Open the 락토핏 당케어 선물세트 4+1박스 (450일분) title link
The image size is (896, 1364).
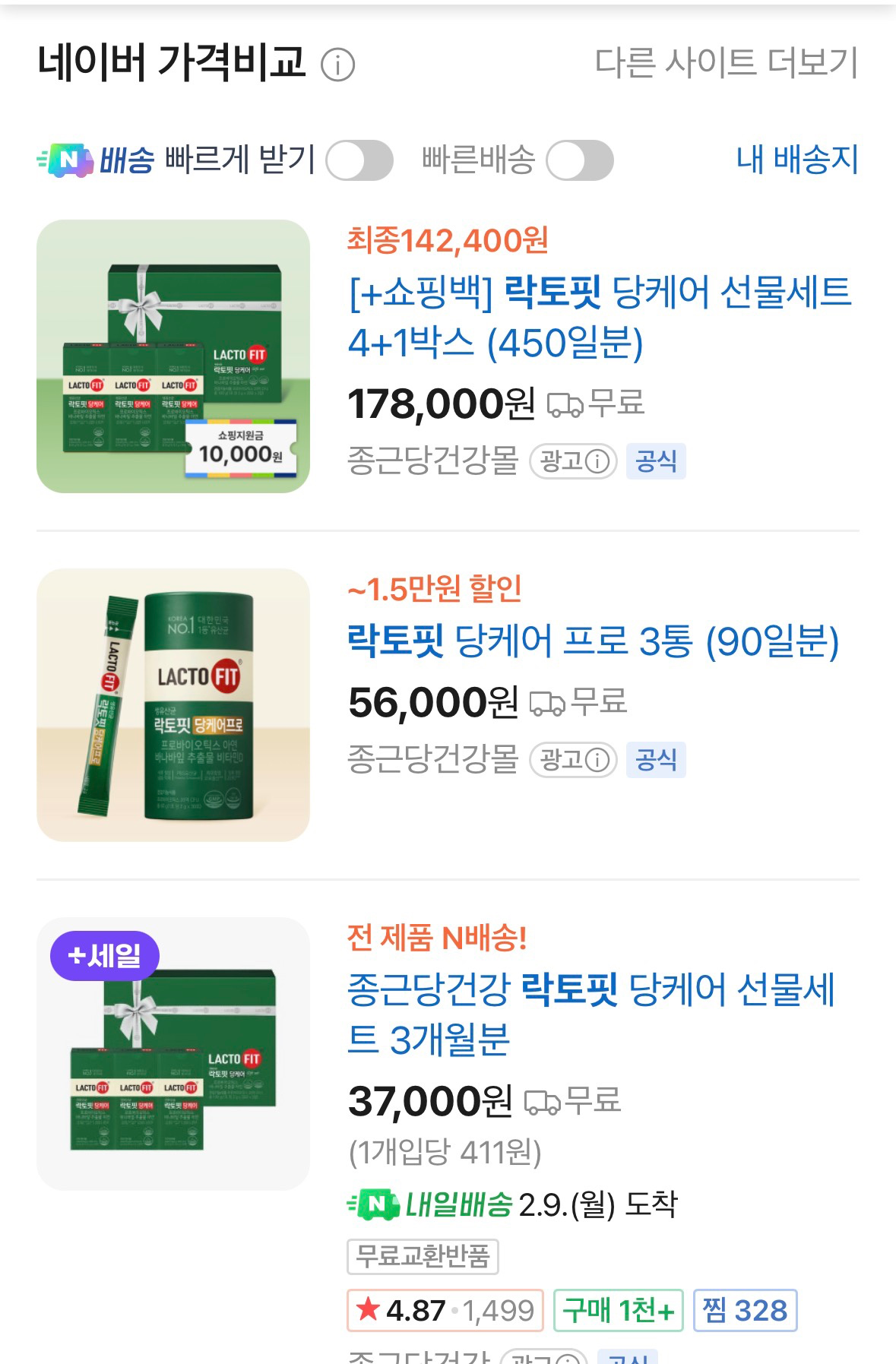[600, 317]
